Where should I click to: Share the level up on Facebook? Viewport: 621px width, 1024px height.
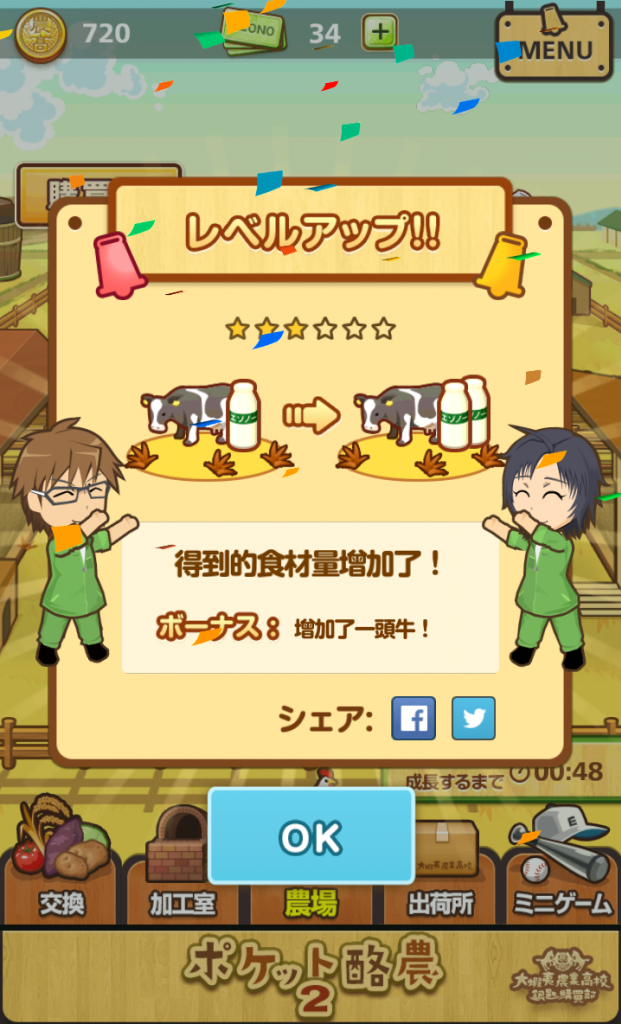point(413,718)
